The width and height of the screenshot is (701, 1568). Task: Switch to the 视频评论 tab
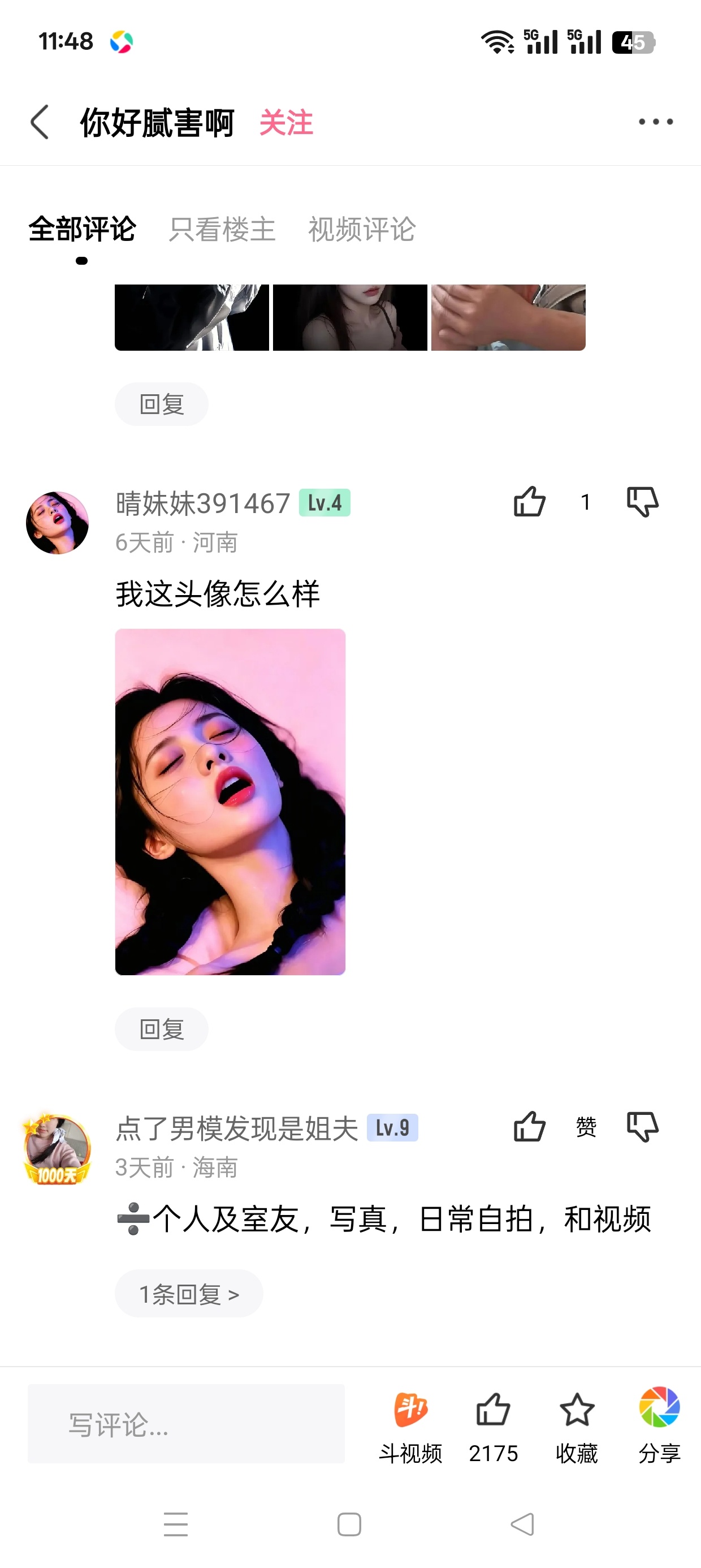coord(361,230)
